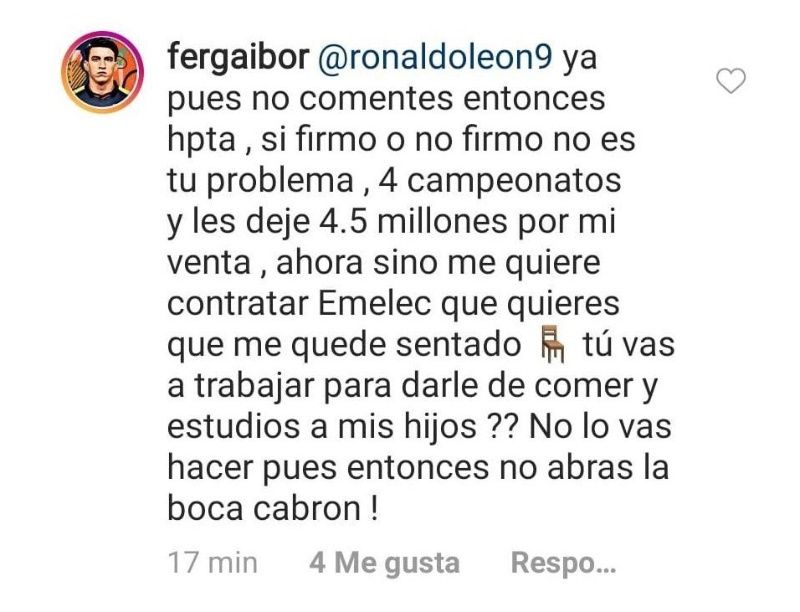Reply to fergaibor's comment
800x612 pixels.
pyautogui.click(x=563, y=563)
